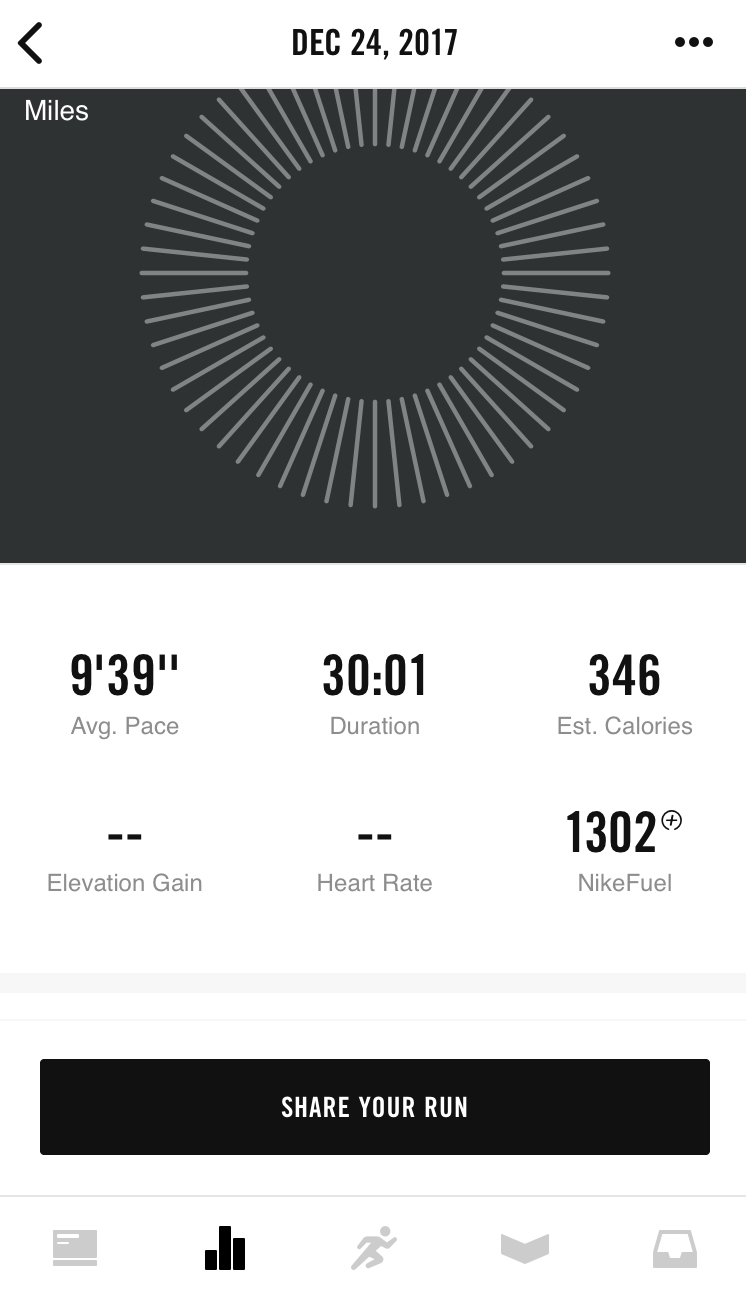Open the inbox tab

tap(675, 1248)
